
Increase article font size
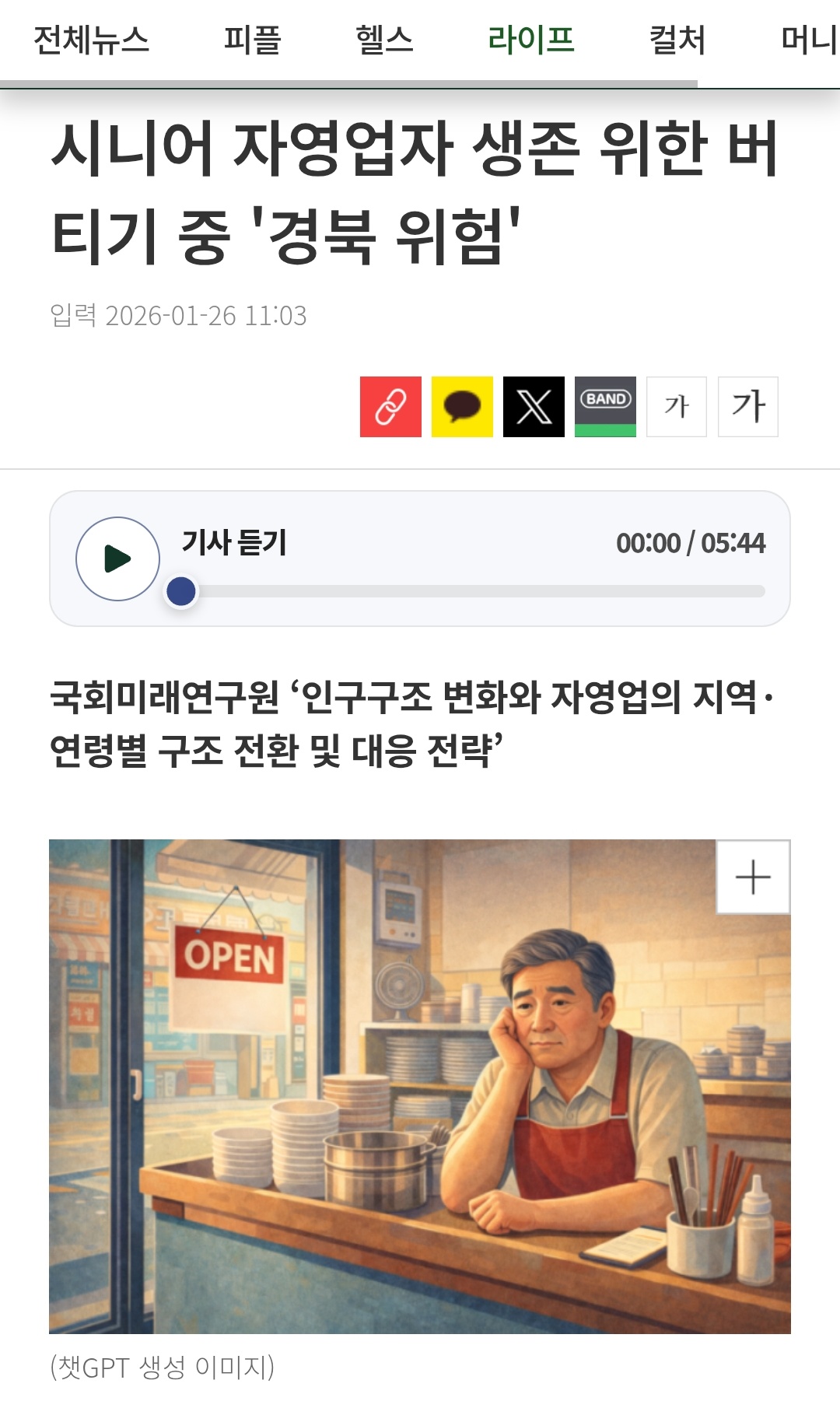point(747,407)
